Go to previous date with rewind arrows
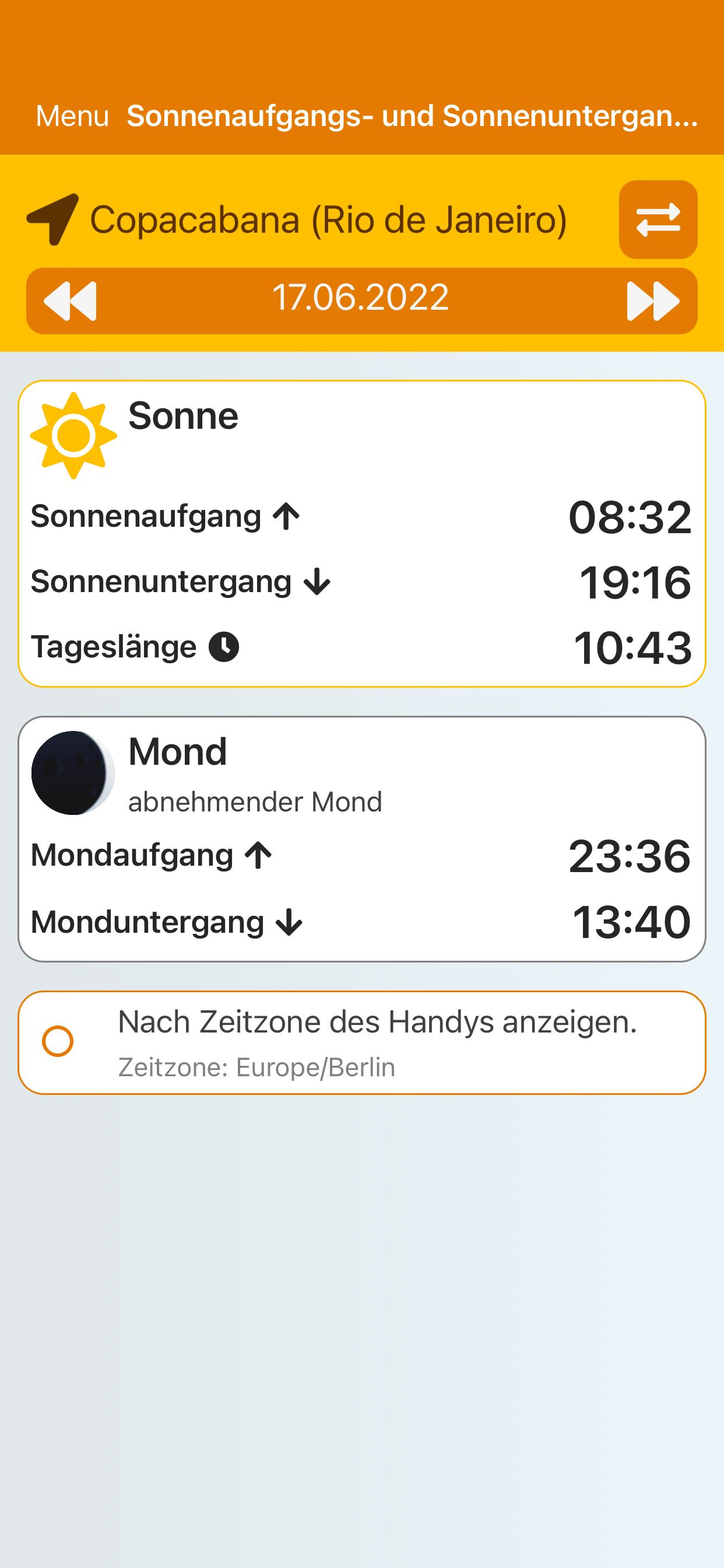The image size is (724, 1568). 70,300
